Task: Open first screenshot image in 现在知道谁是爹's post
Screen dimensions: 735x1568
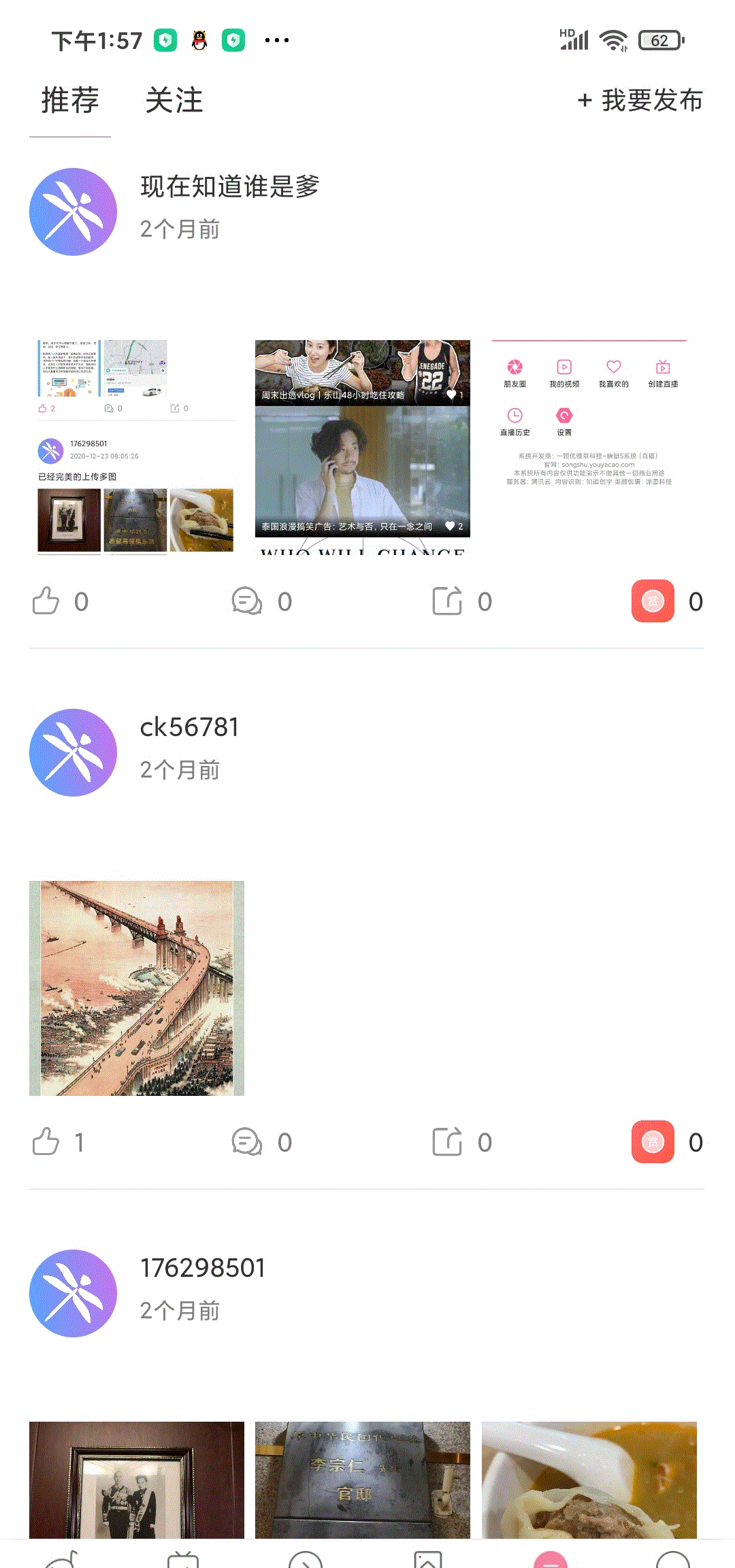Action: pos(136,447)
